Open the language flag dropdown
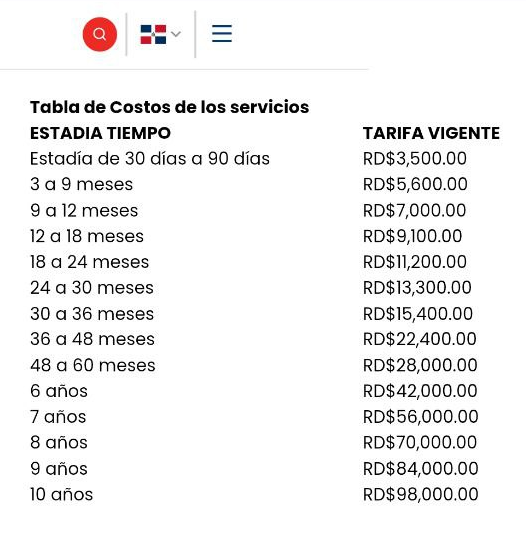 160,34
